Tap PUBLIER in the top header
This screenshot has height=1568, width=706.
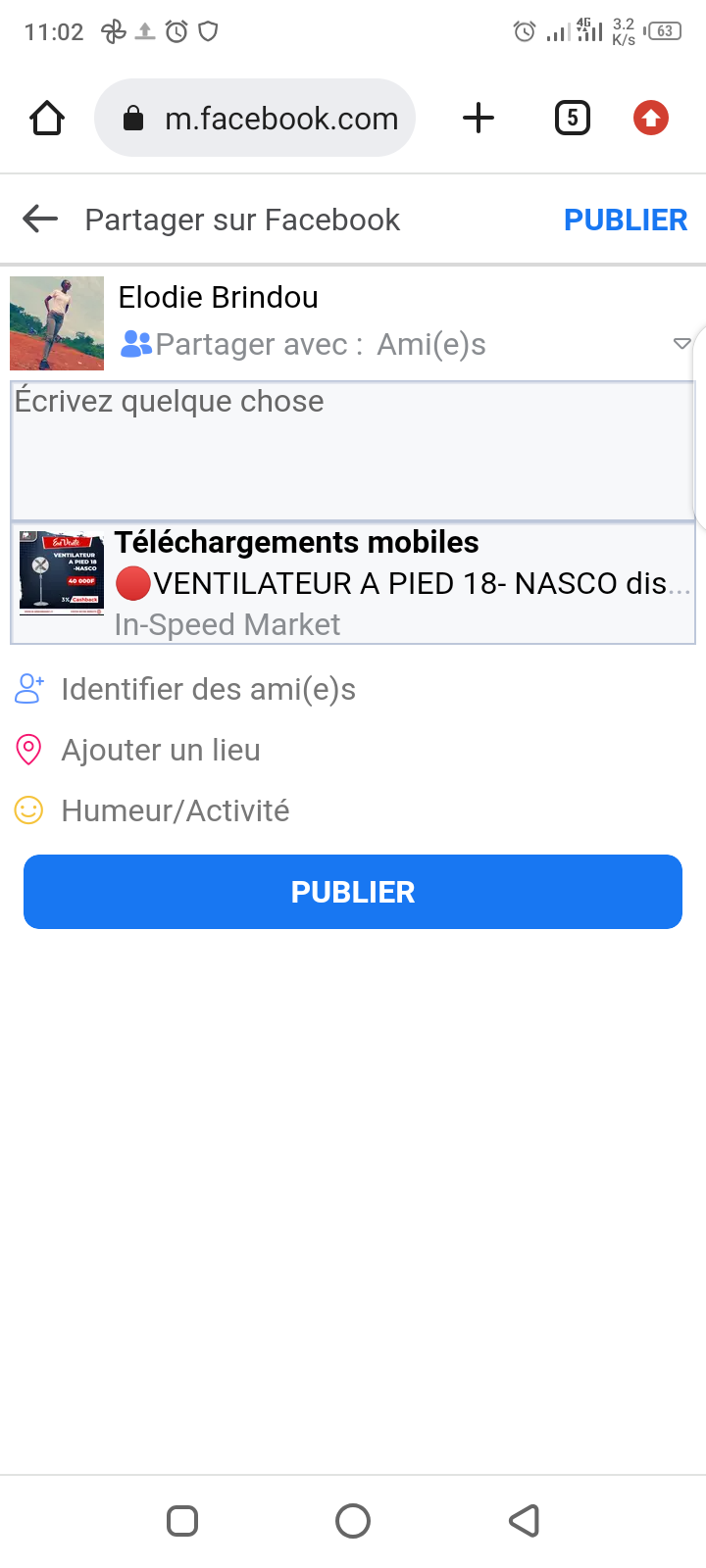click(626, 220)
